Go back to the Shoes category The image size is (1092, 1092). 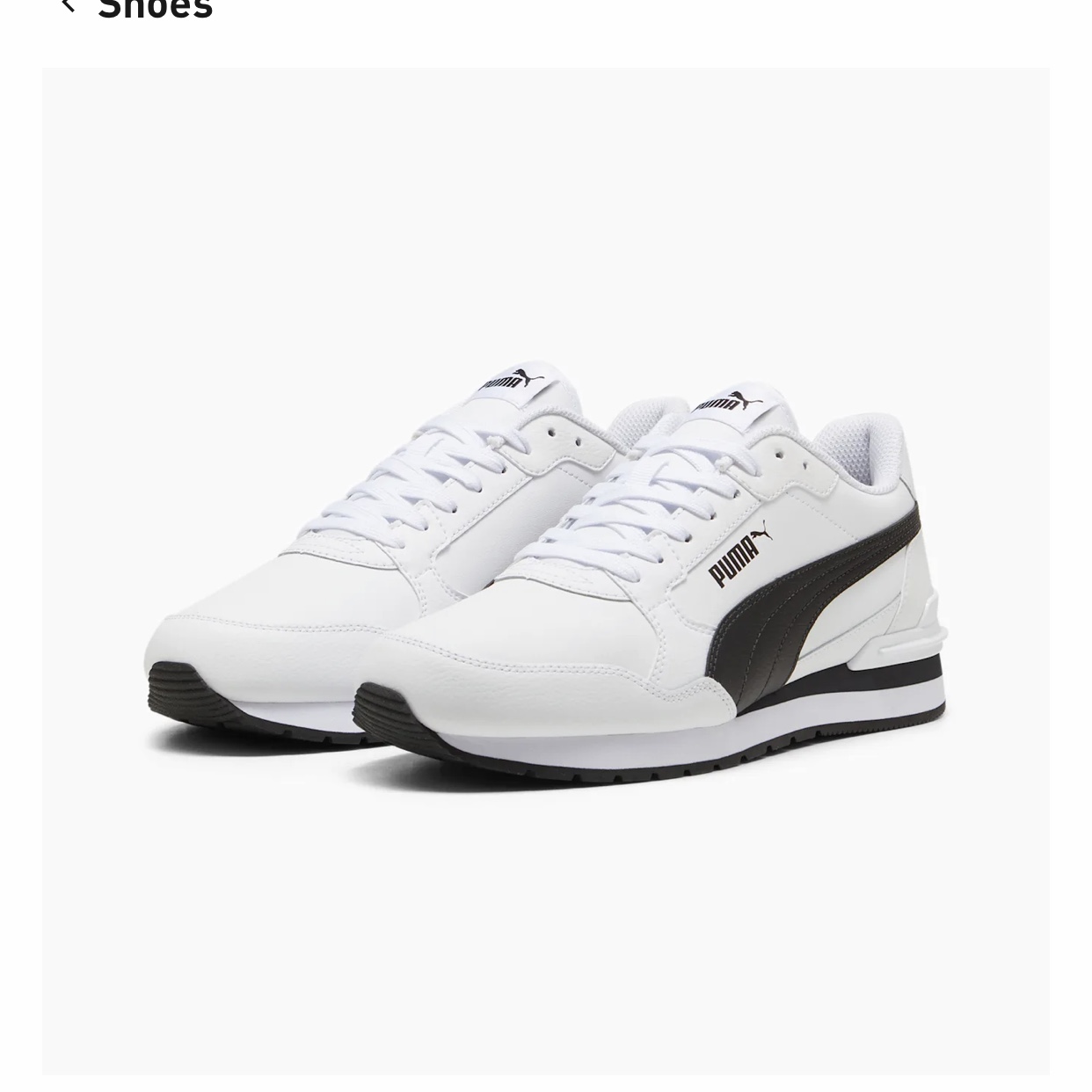(69, 7)
